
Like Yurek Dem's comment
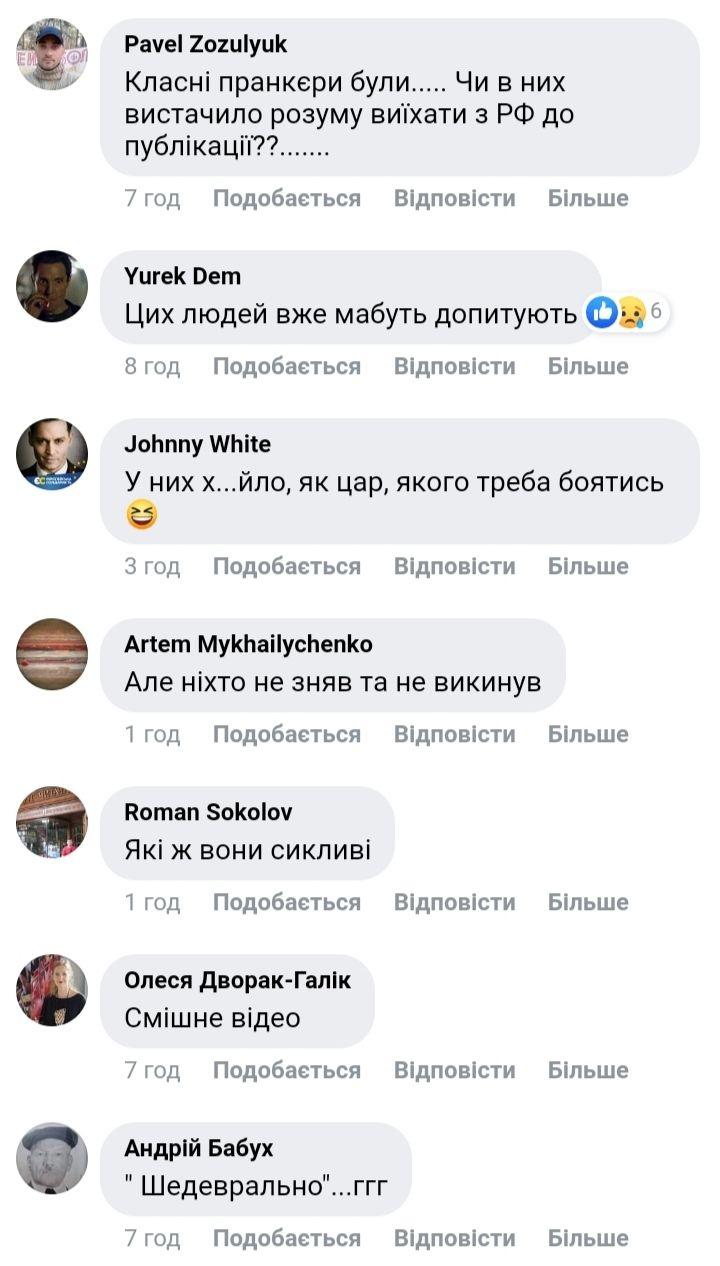(x=286, y=366)
